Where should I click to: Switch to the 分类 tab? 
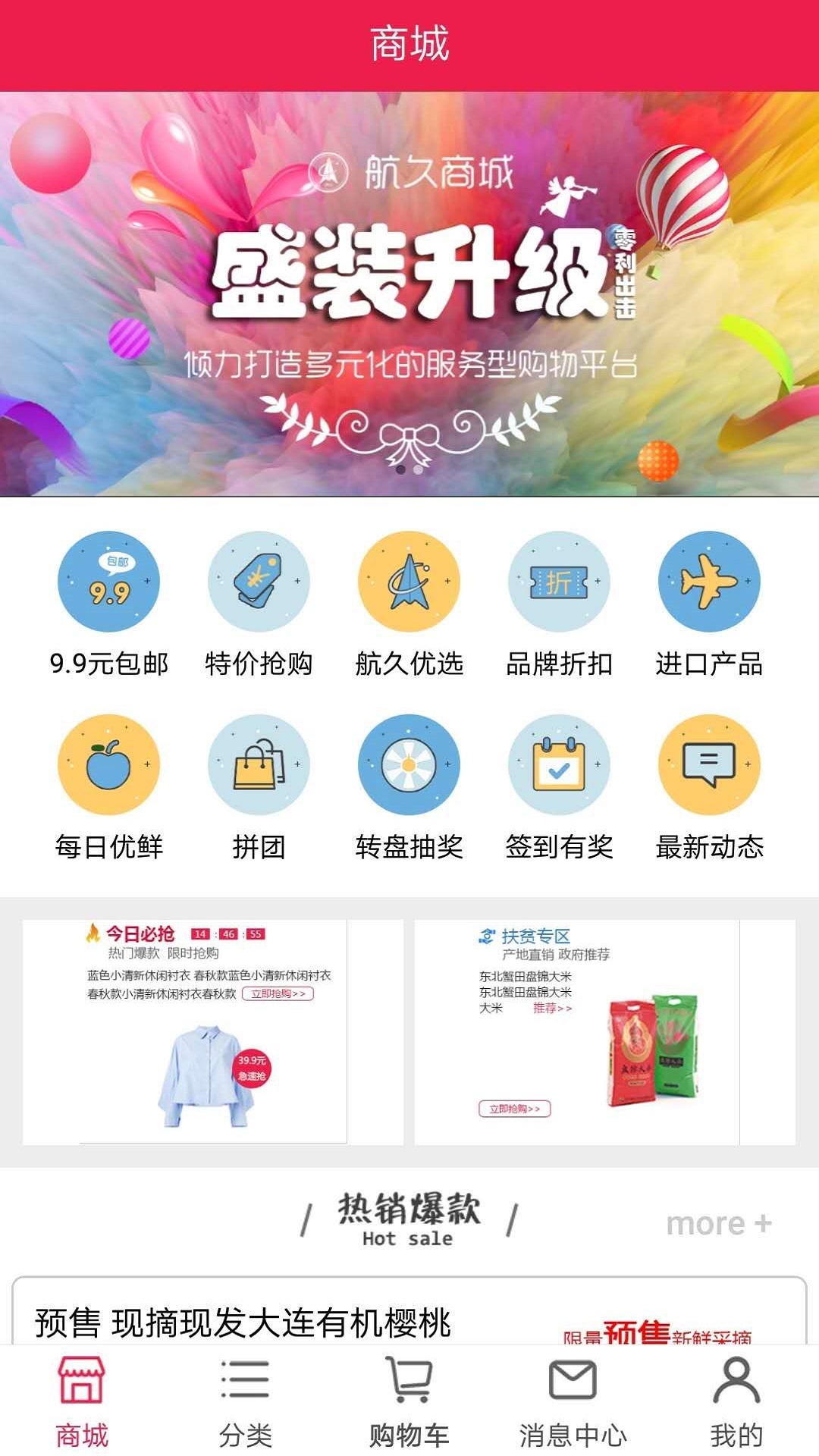[x=245, y=1401]
